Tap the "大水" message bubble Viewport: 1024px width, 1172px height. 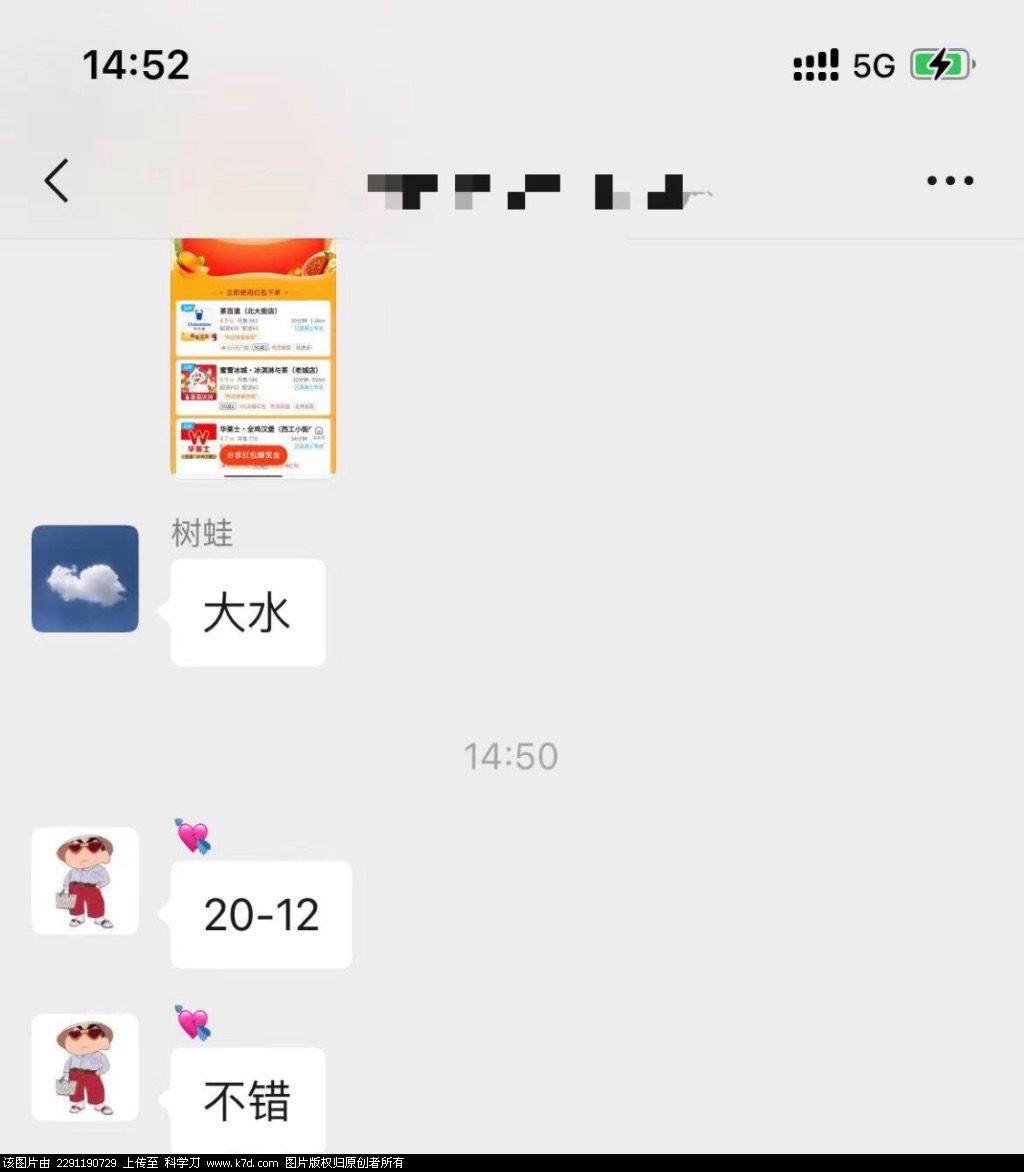click(247, 612)
